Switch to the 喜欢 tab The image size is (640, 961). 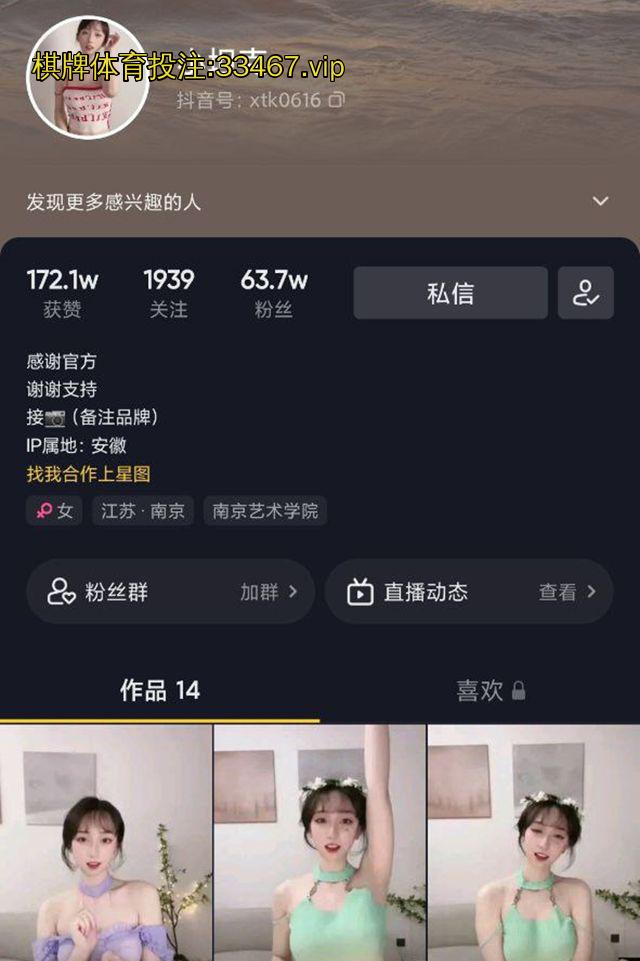click(x=489, y=690)
